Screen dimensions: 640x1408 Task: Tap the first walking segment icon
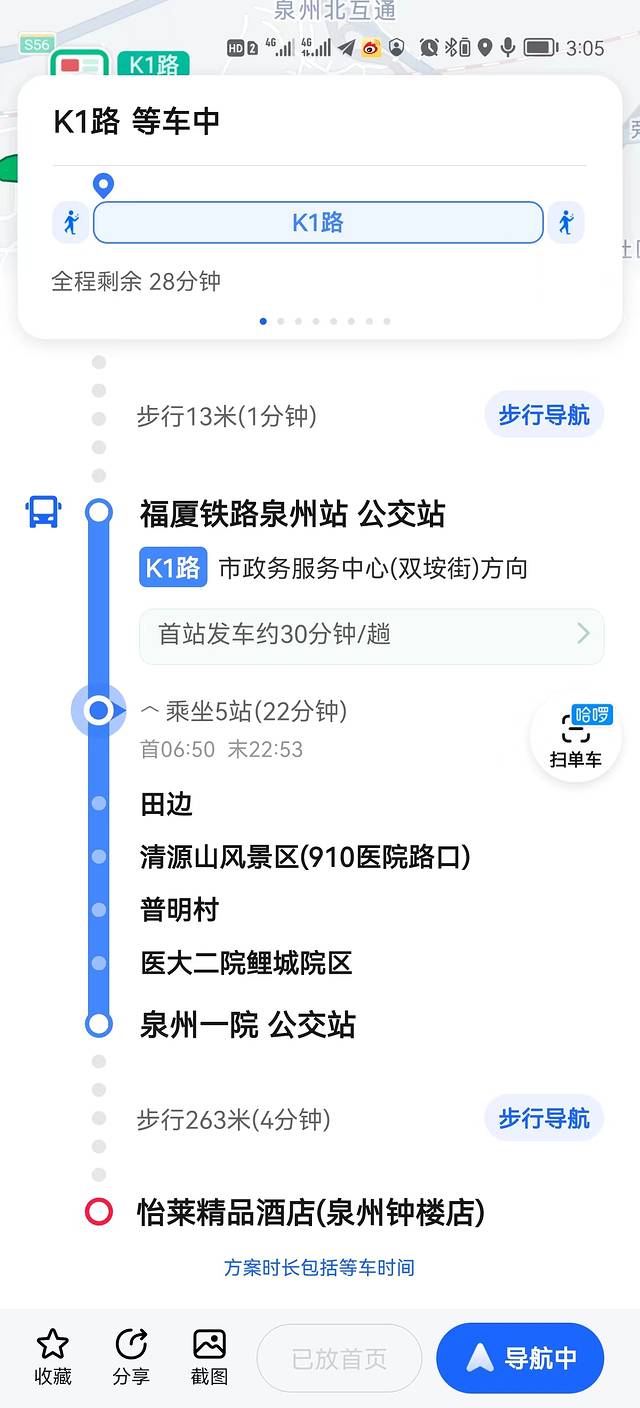tap(71, 222)
